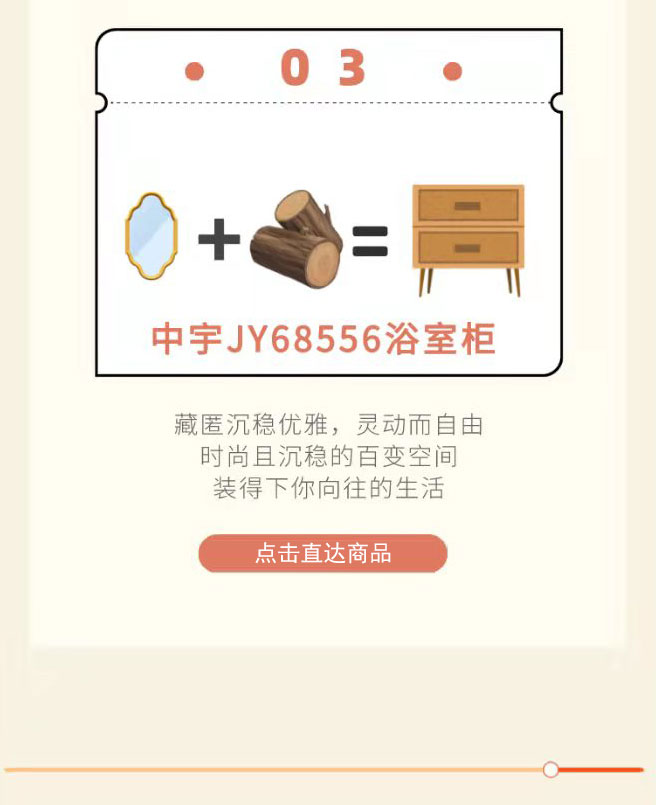The image size is (656, 805).
Task: Tap the progress slider handle at the bottom
Action: [x=550, y=769]
